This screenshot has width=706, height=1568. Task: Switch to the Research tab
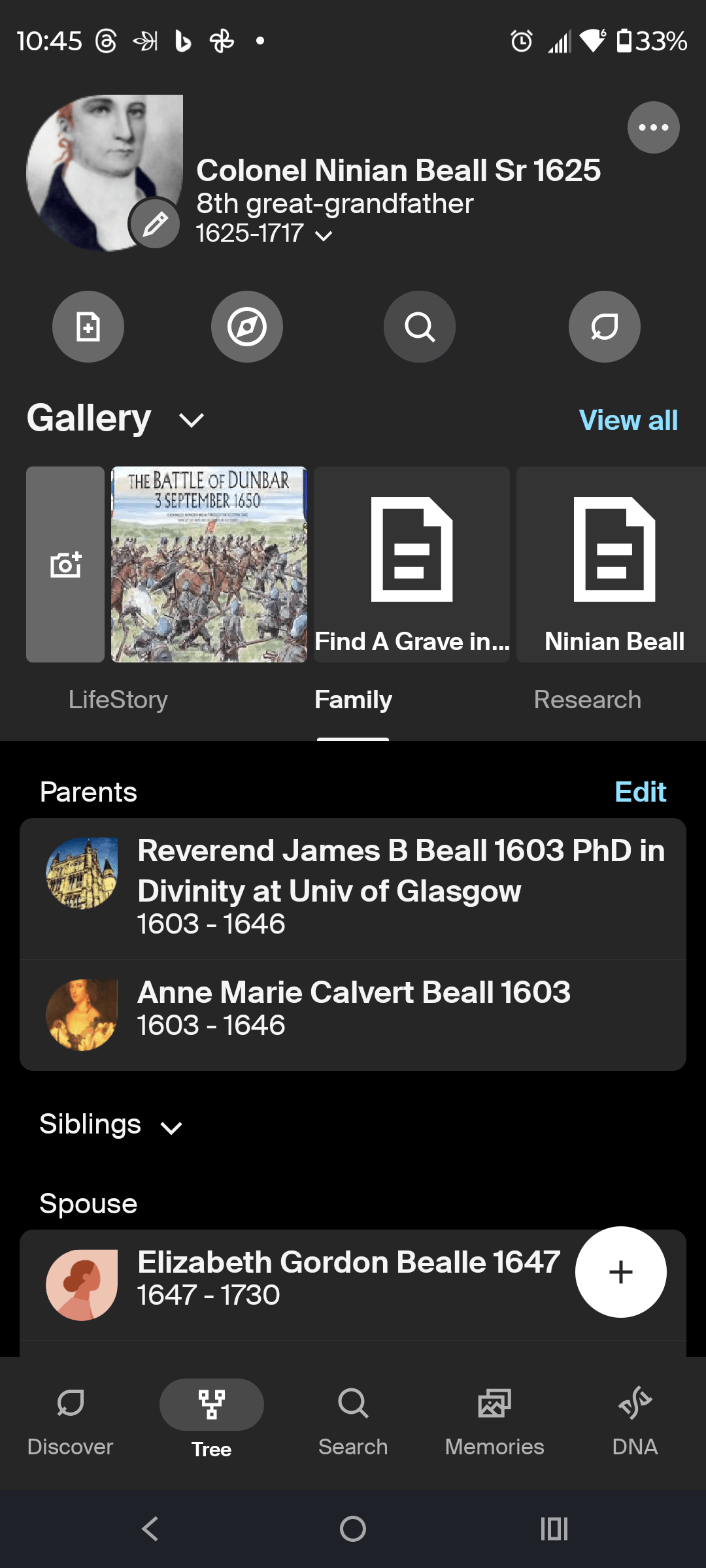tap(587, 700)
